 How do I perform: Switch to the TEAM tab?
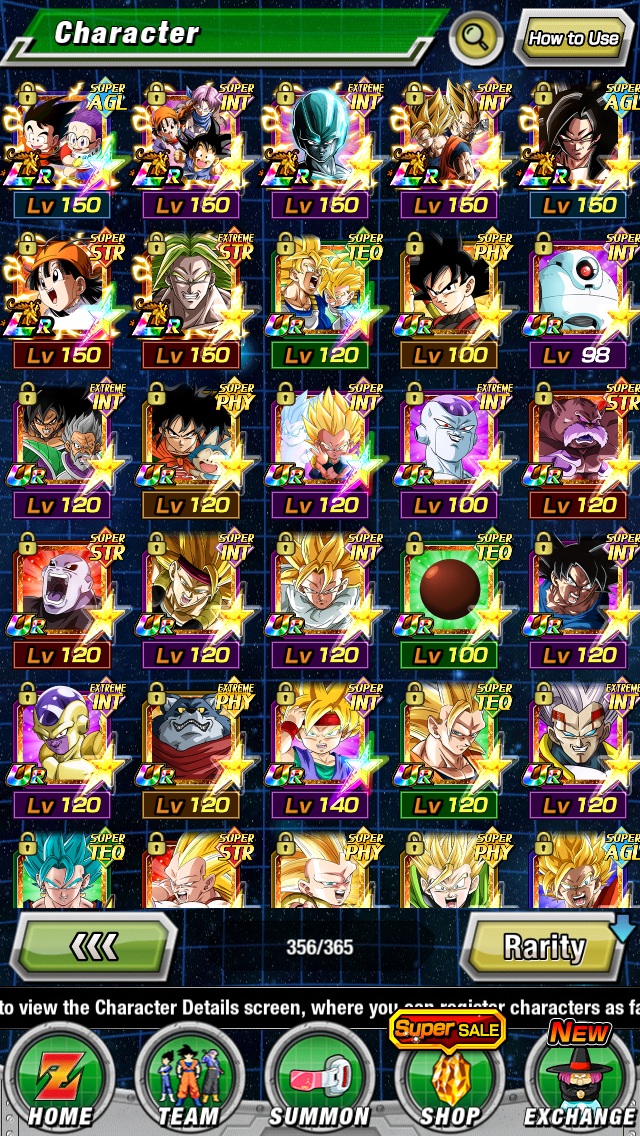188,1082
